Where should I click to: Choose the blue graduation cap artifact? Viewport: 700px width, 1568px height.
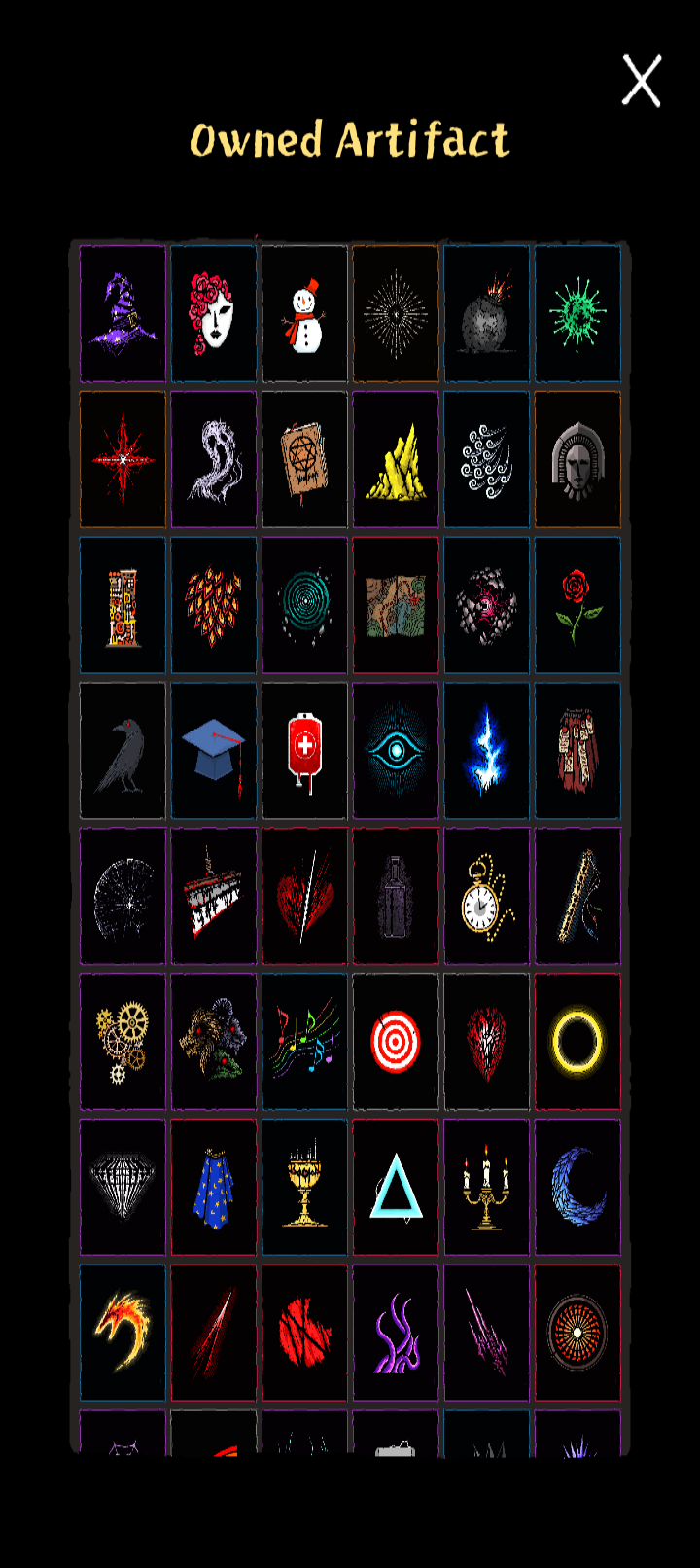click(214, 751)
